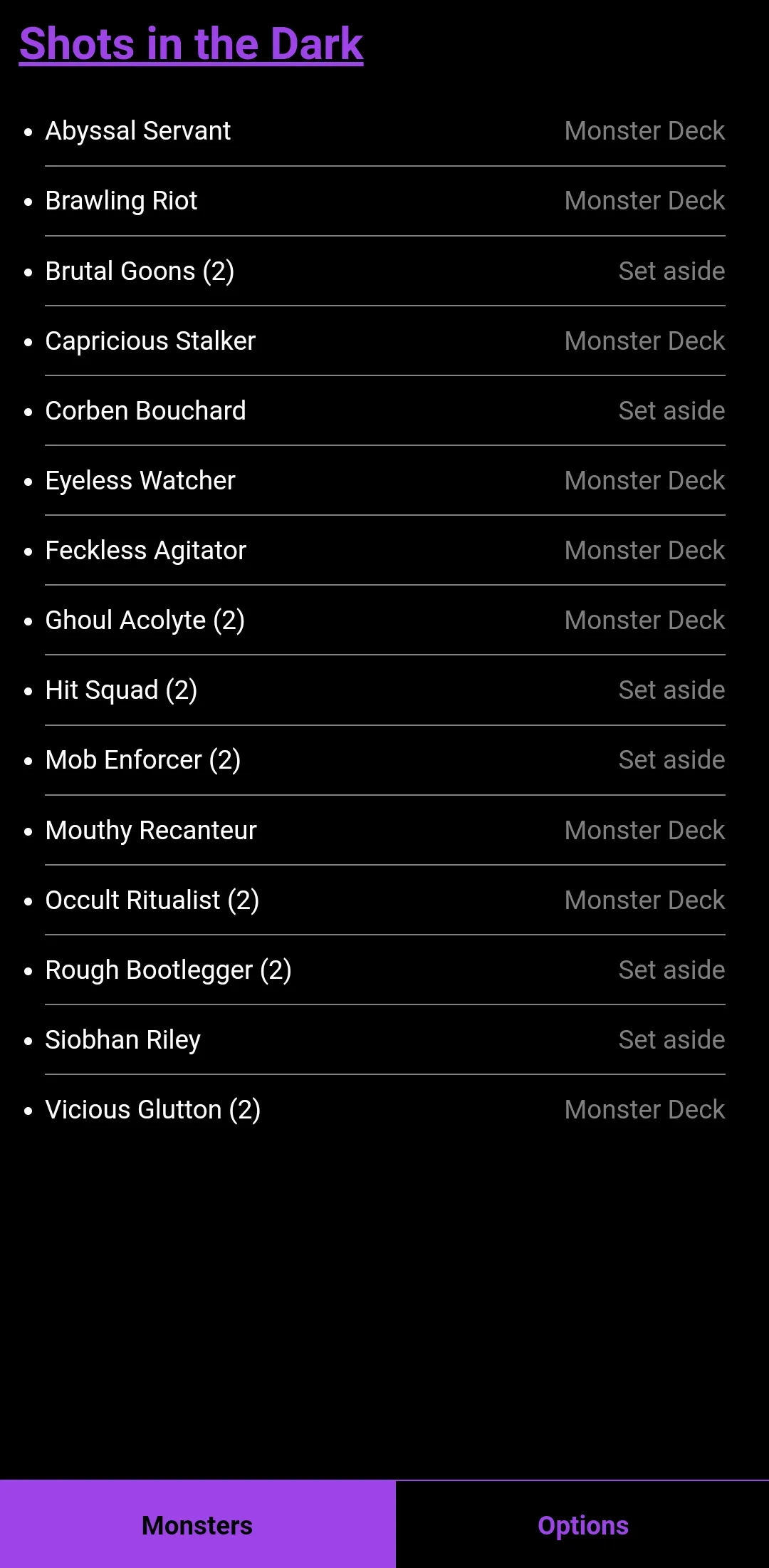Tap the Siobhan Riley row

[385, 1039]
